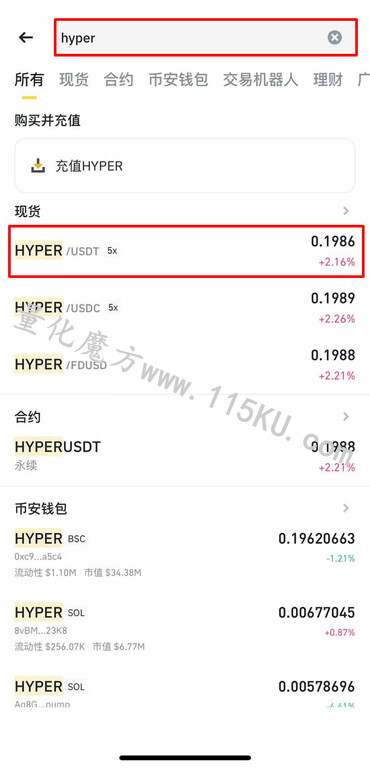This screenshot has width=370, height=768.
Task: Select the 所有 tab
Action: [29, 79]
